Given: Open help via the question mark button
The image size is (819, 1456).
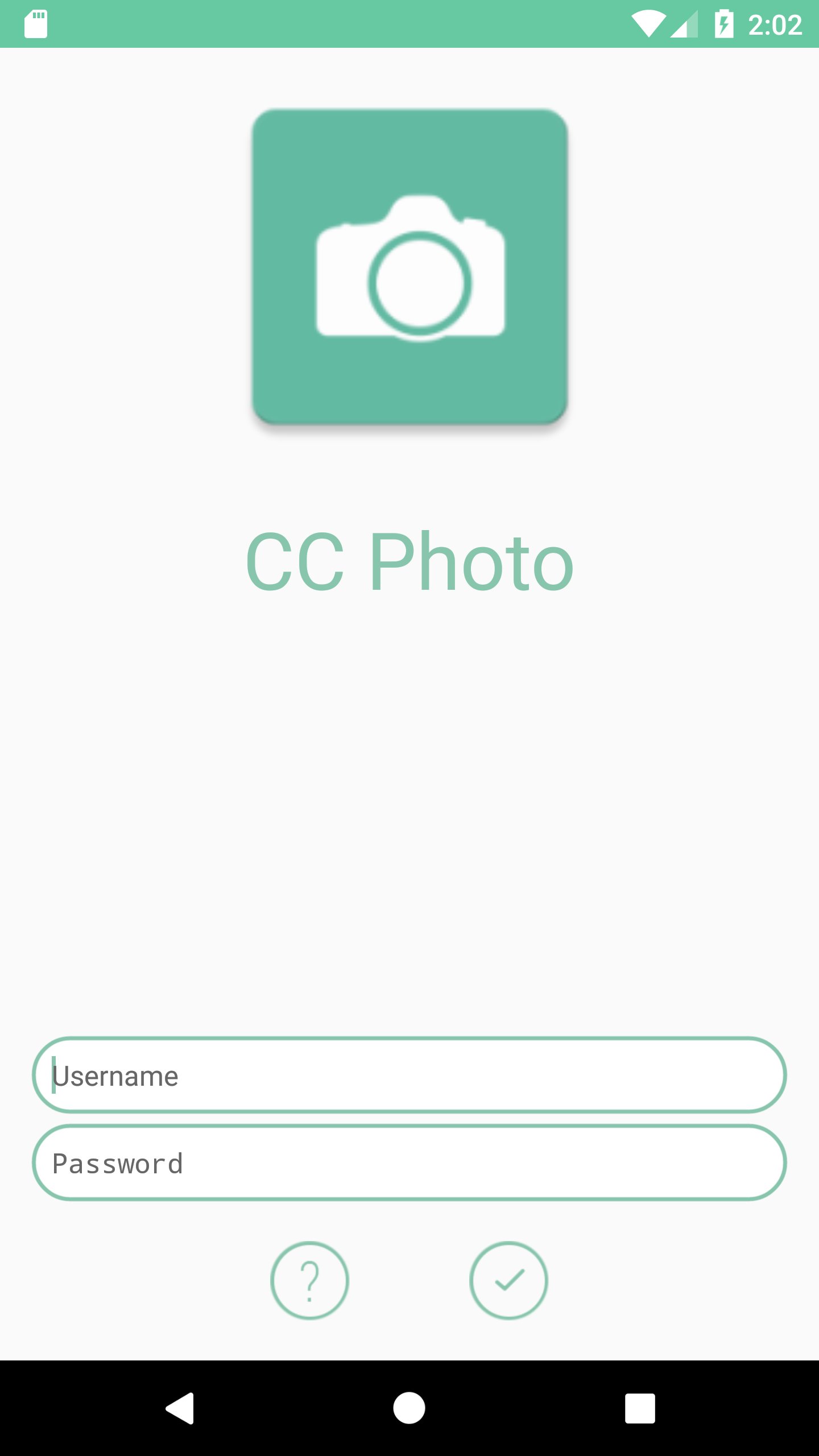Looking at the screenshot, I should (309, 1280).
